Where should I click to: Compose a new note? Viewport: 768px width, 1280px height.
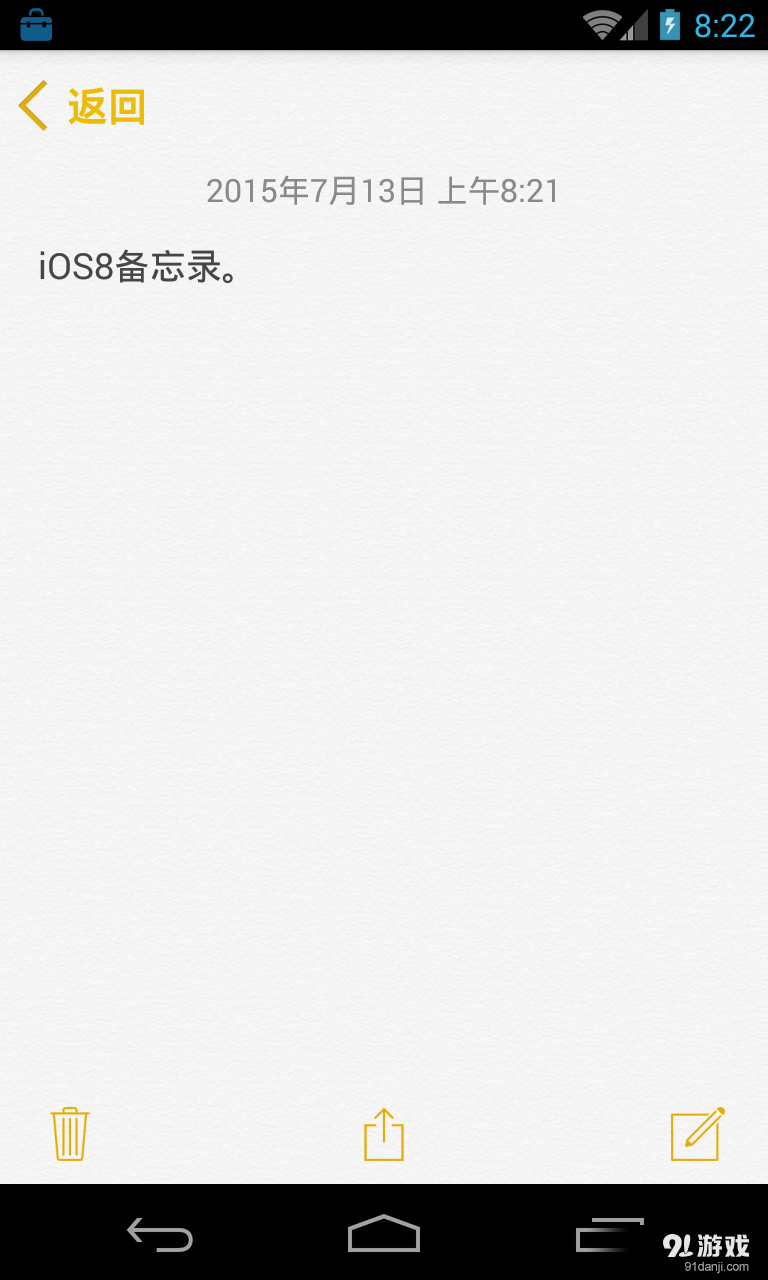697,1134
